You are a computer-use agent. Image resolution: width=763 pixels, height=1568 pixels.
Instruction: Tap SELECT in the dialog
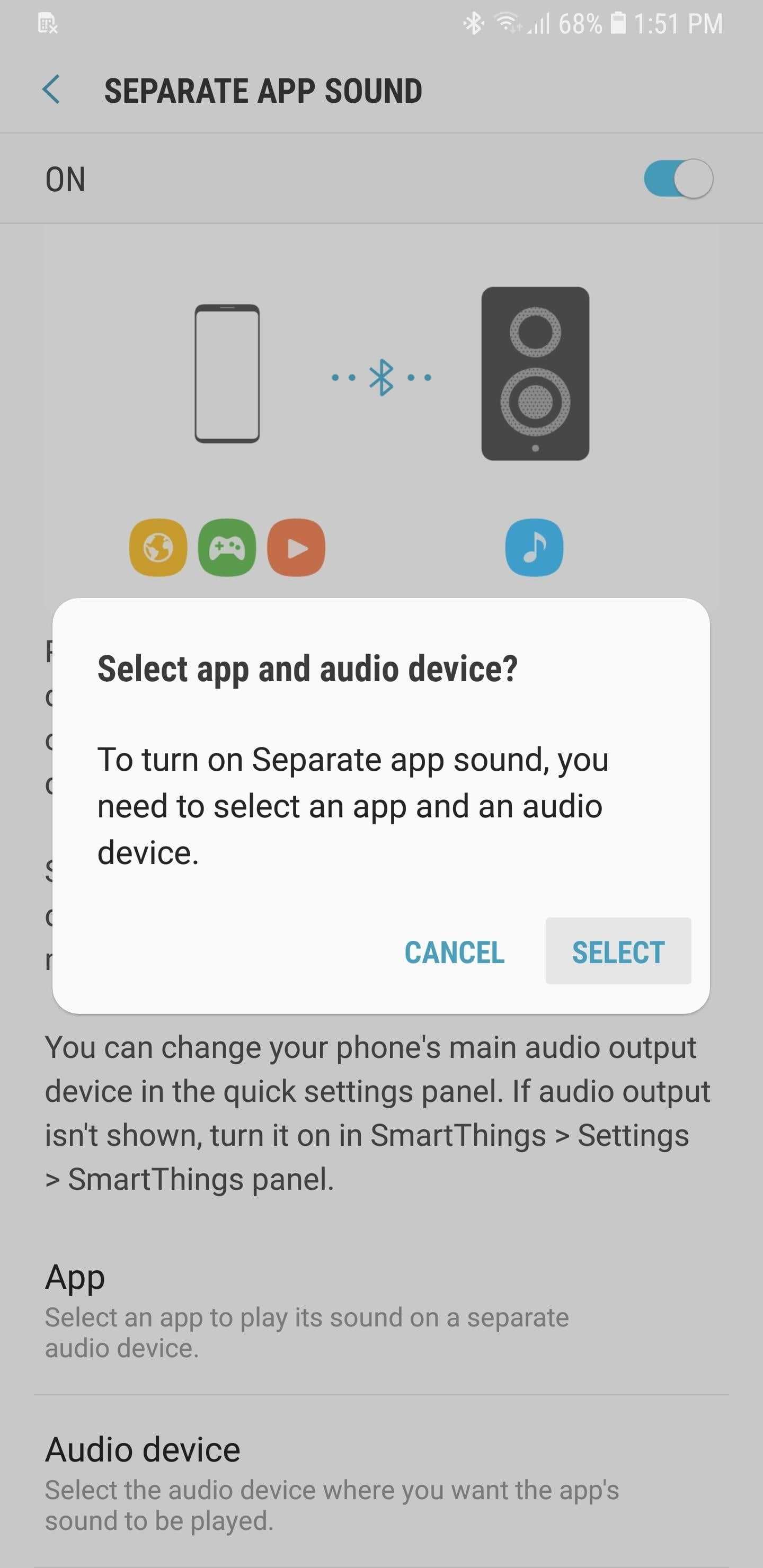pos(617,951)
